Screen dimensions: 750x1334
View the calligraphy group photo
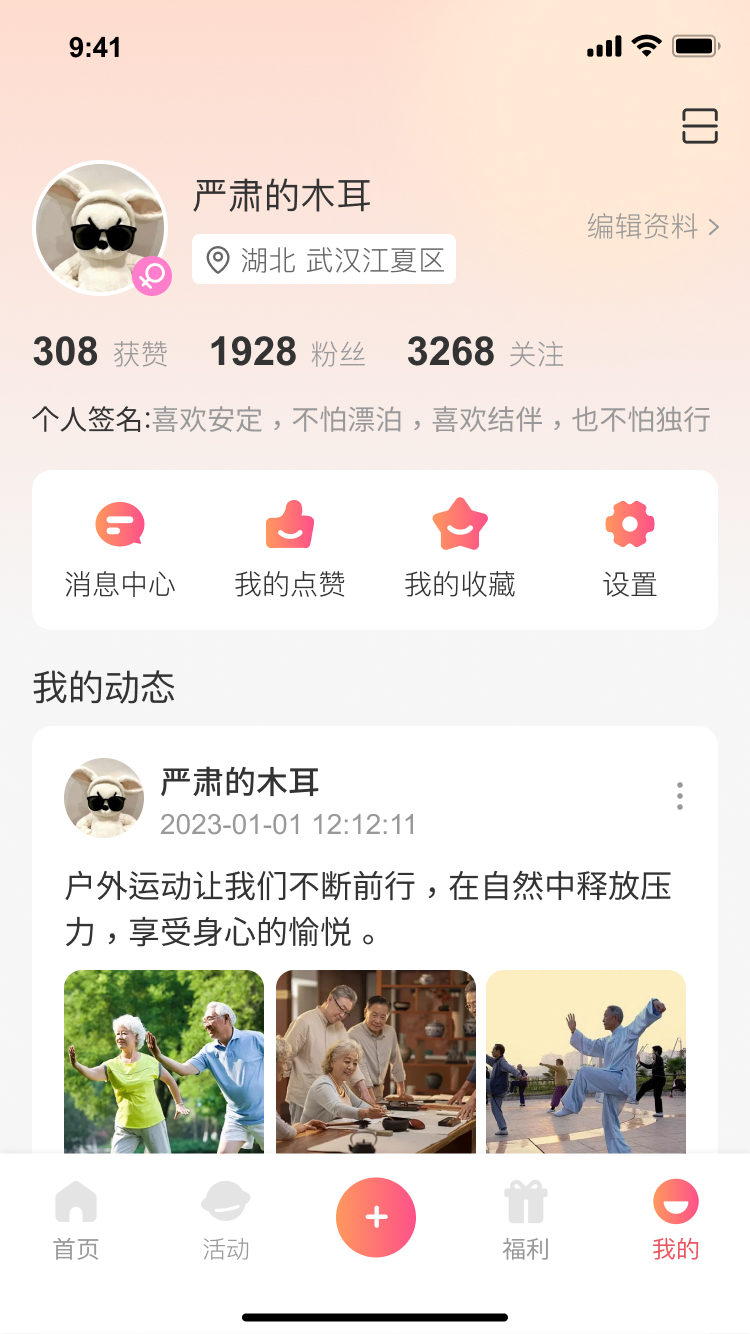pyautogui.click(x=376, y=1060)
